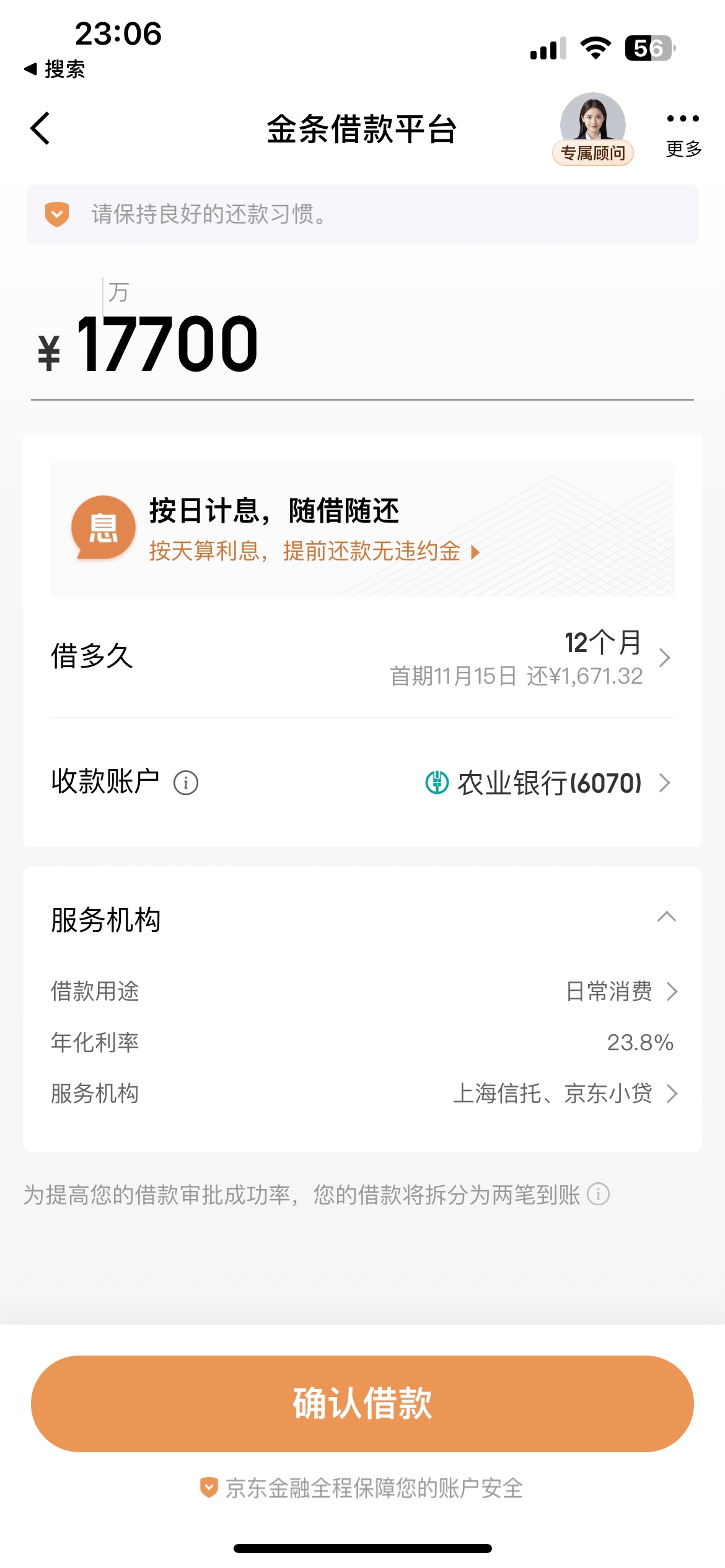Screen dimensions: 725x1568
Task: Open the 更多 overflow menu
Action: [683, 130]
